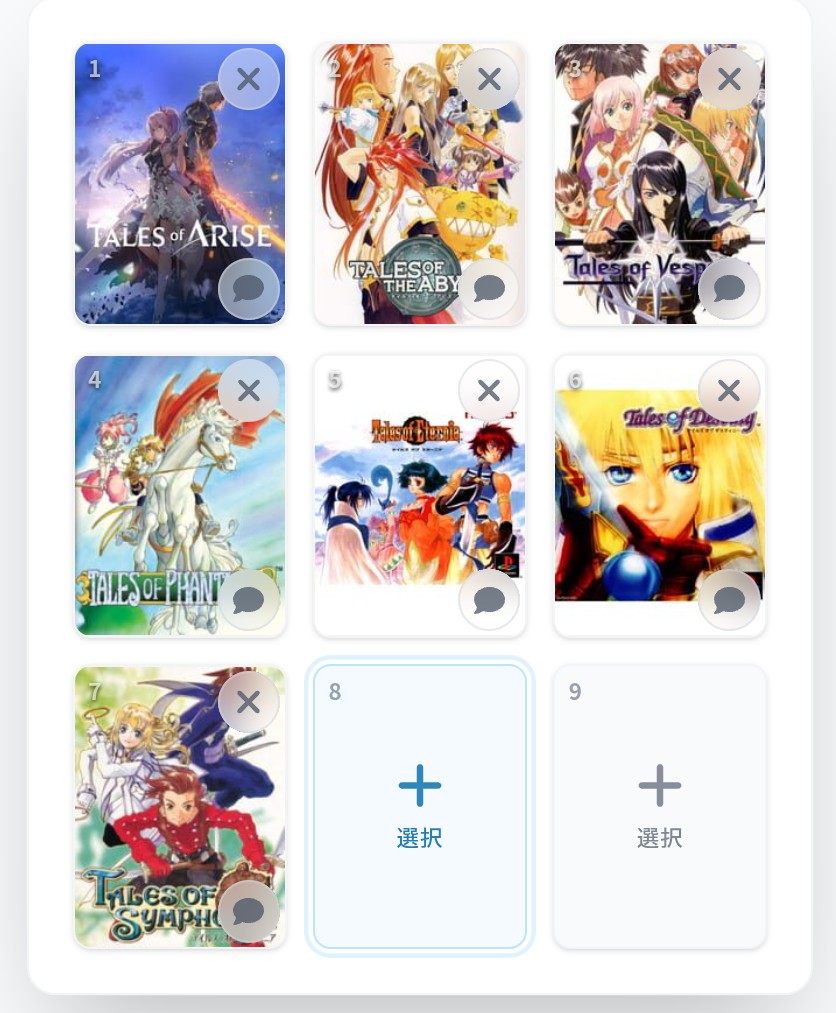Screen dimensions: 836x1013
Task: Delete Tales of Phantasia from slot 4
Action: click(x=249, y=390)
